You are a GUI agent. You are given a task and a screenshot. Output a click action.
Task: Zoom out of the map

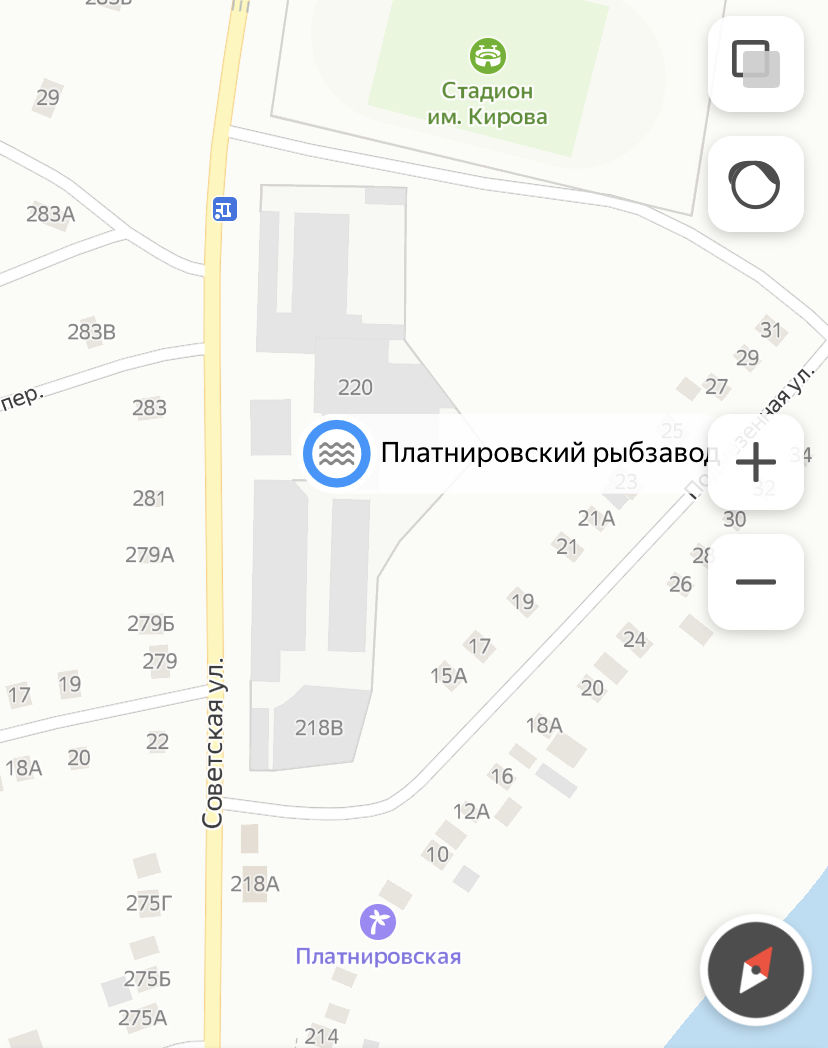tap(755, 582)
